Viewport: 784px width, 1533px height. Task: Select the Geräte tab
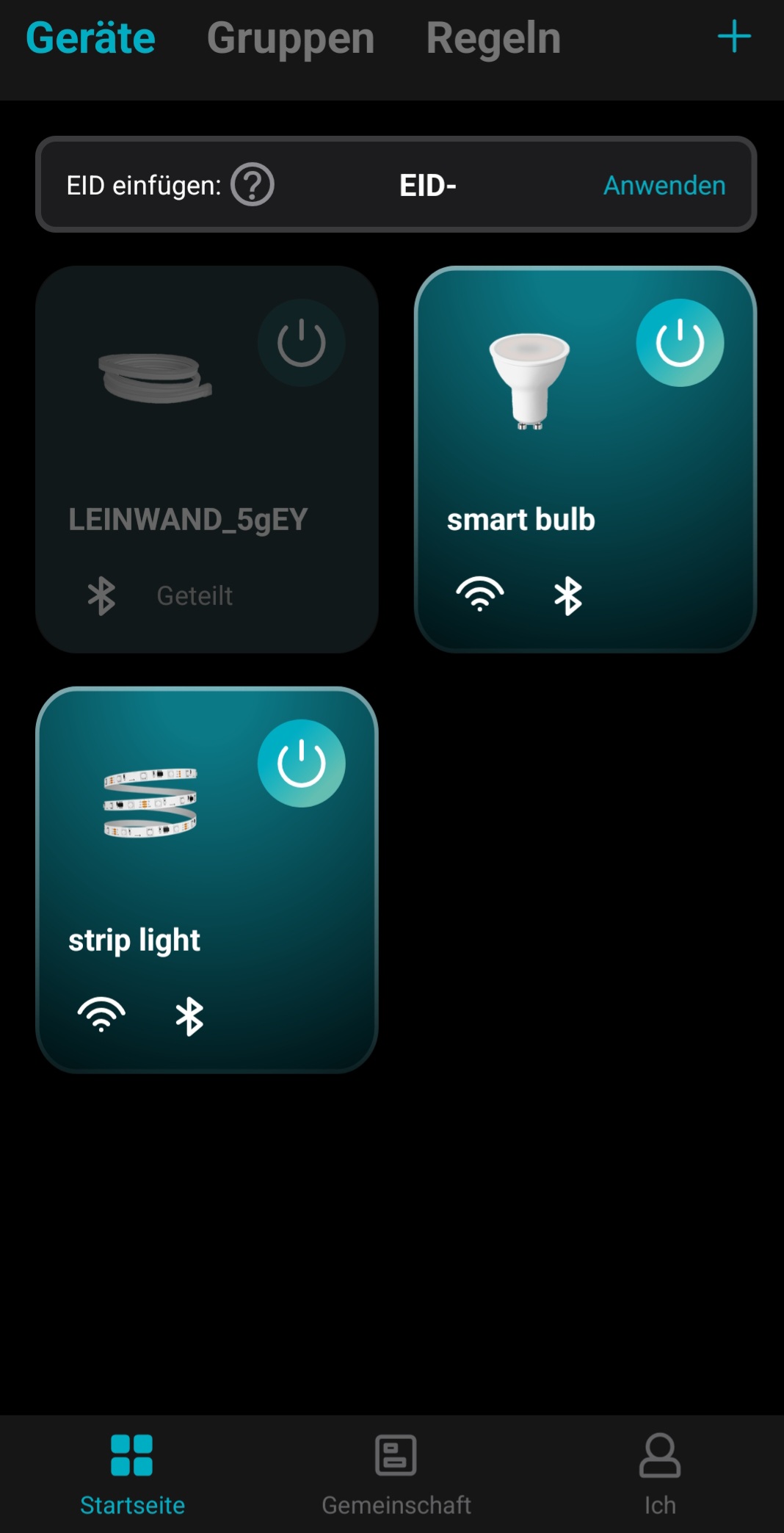tap(90, 38)
